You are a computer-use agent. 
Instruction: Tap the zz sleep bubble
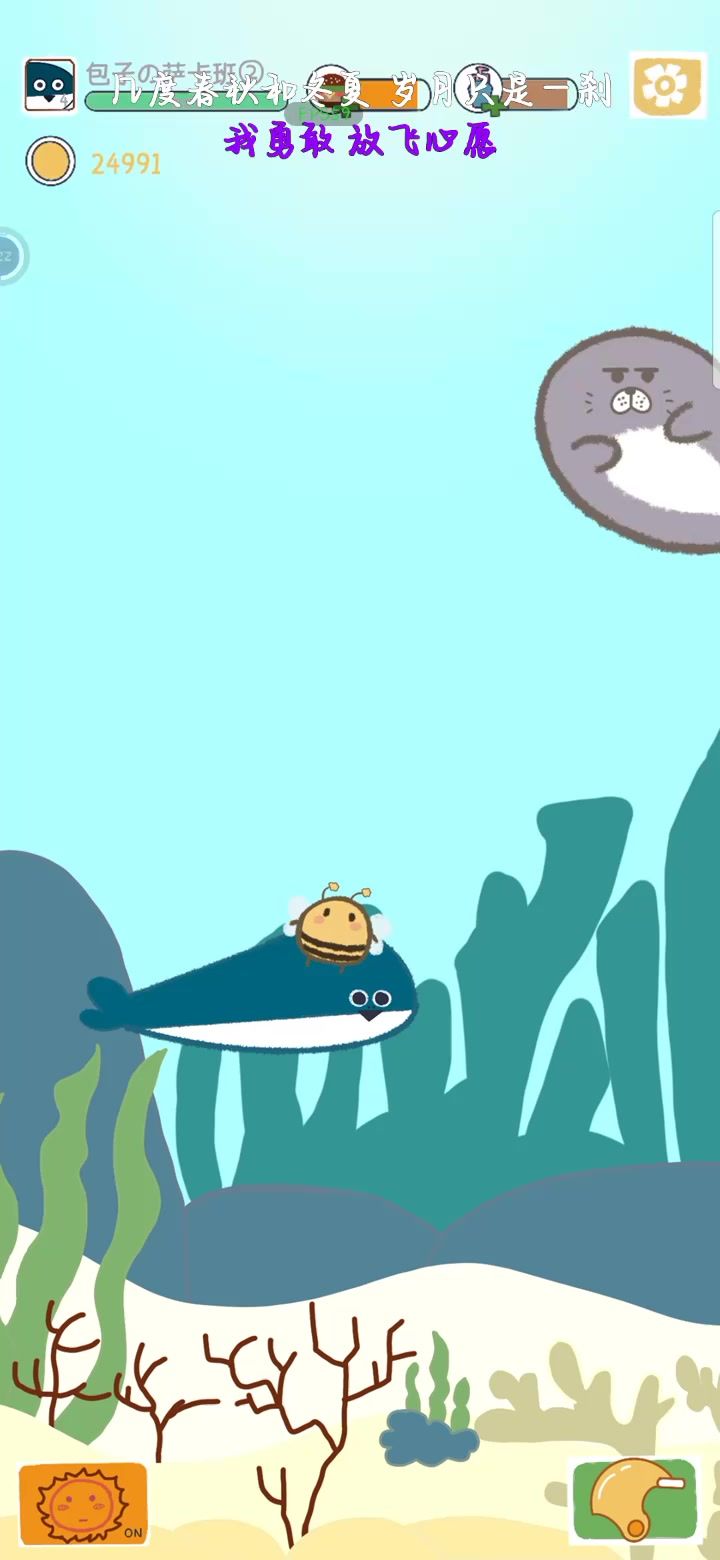[x=9, y=257]
